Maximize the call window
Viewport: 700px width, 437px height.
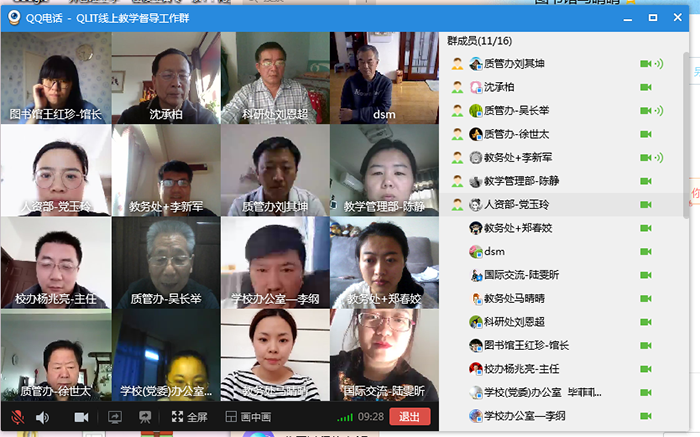[653, 17]
